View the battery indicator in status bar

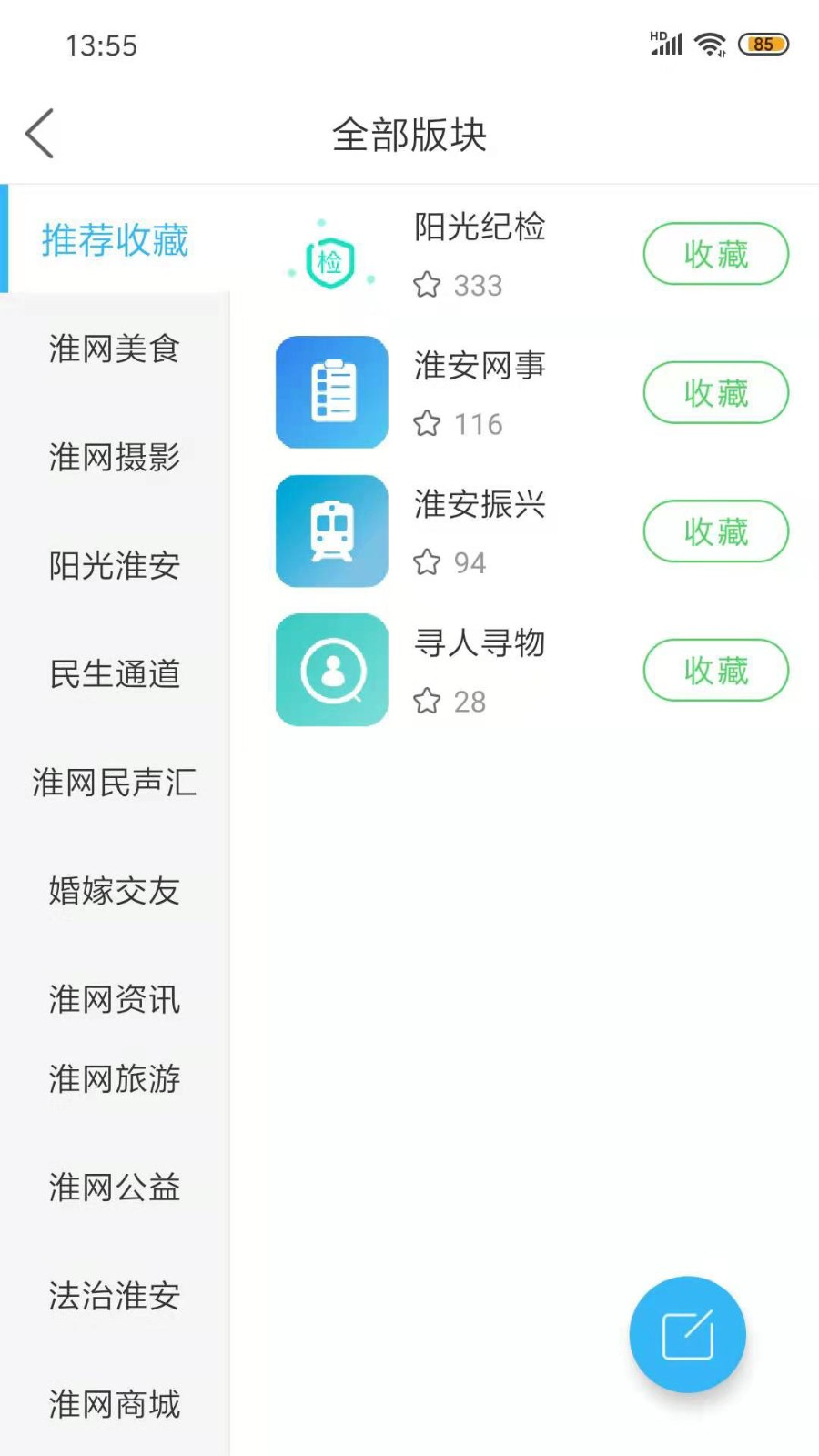[764, 42]
